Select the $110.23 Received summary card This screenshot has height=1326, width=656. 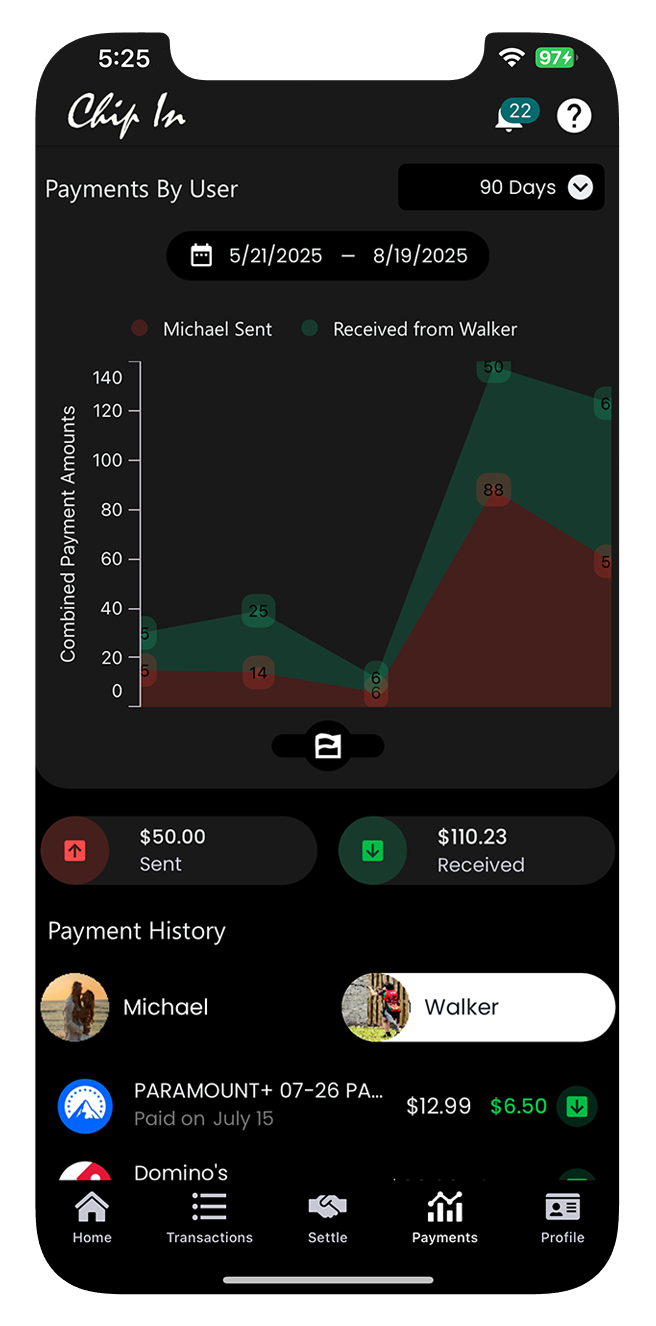pyautogui.click(x=476, y=851)
